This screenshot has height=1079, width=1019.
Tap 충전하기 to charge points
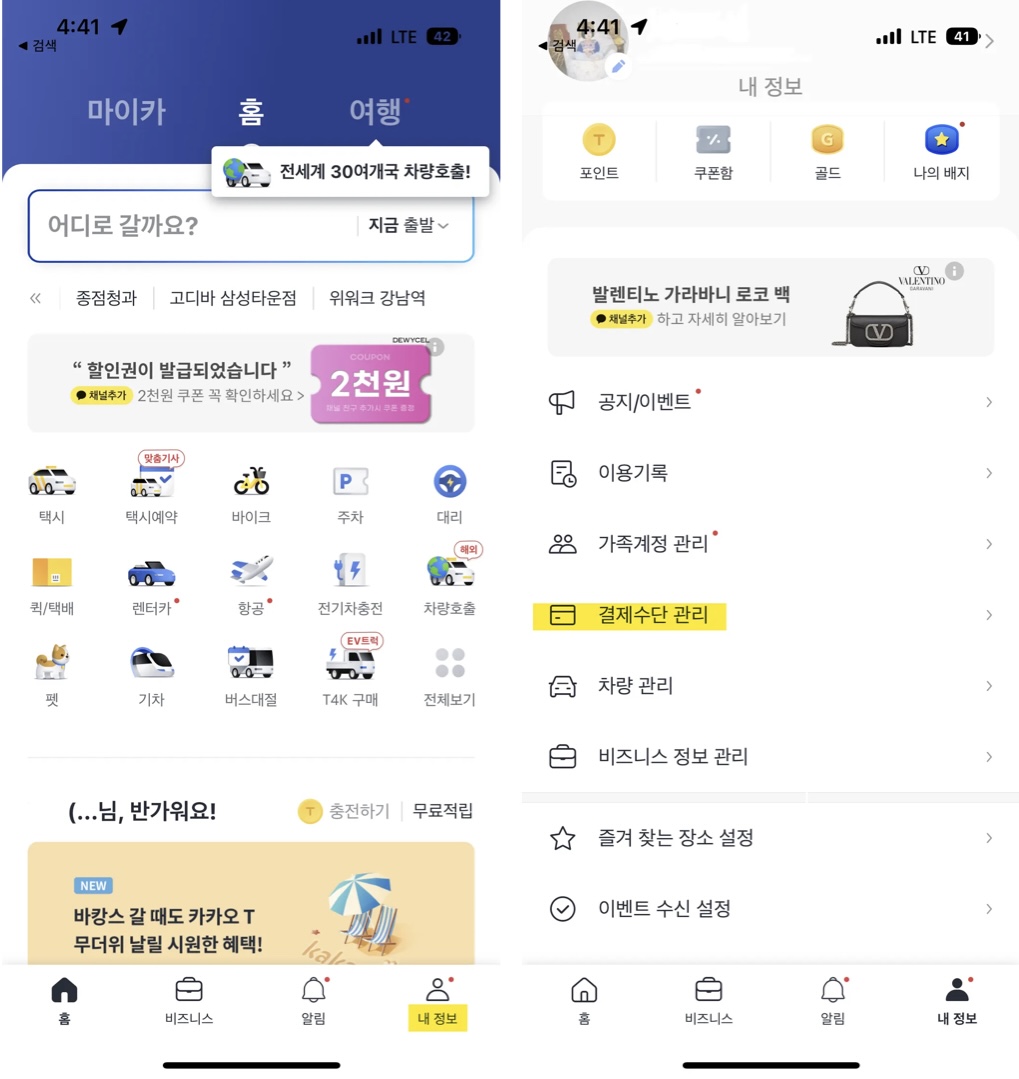(x=345, y=811)
